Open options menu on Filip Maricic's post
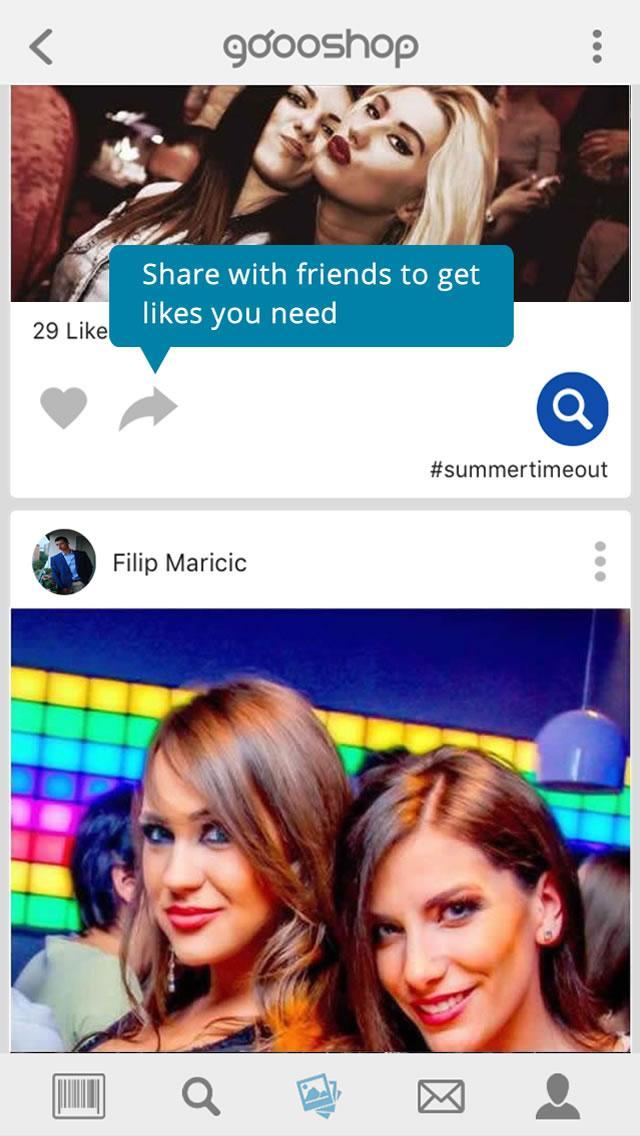The width and height of the screenshot is (640, 1136). (599, 562)
